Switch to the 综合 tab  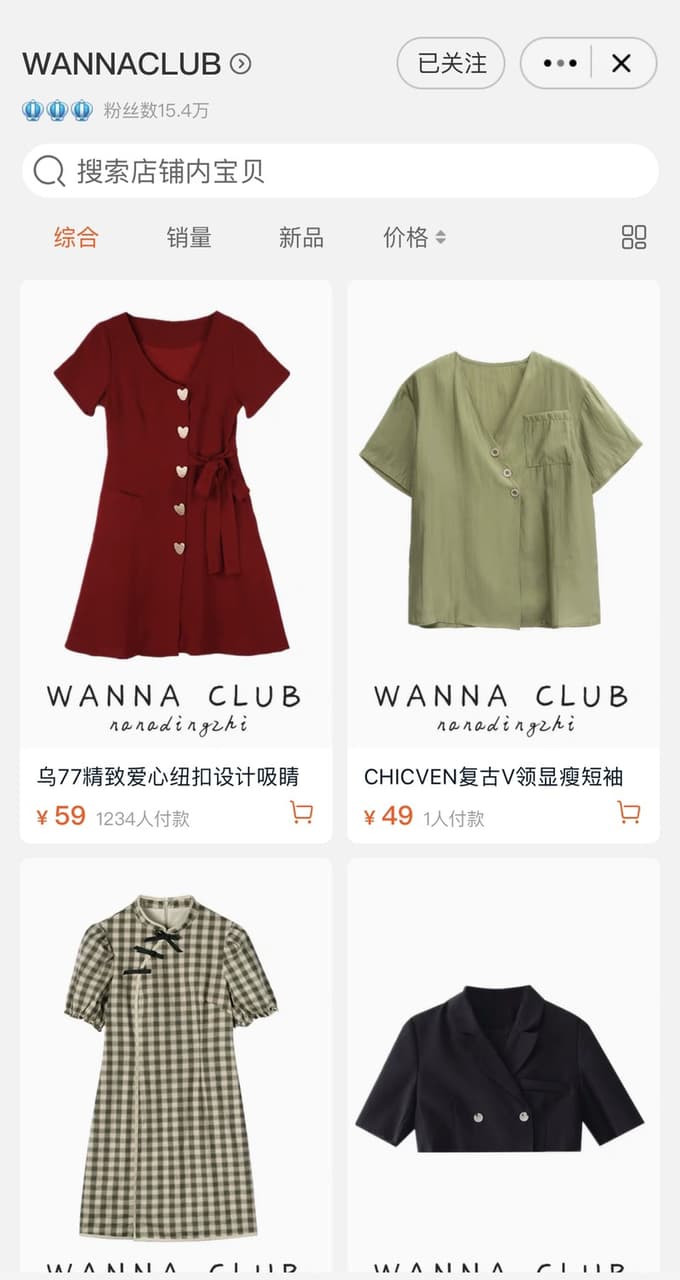[76, 237]
